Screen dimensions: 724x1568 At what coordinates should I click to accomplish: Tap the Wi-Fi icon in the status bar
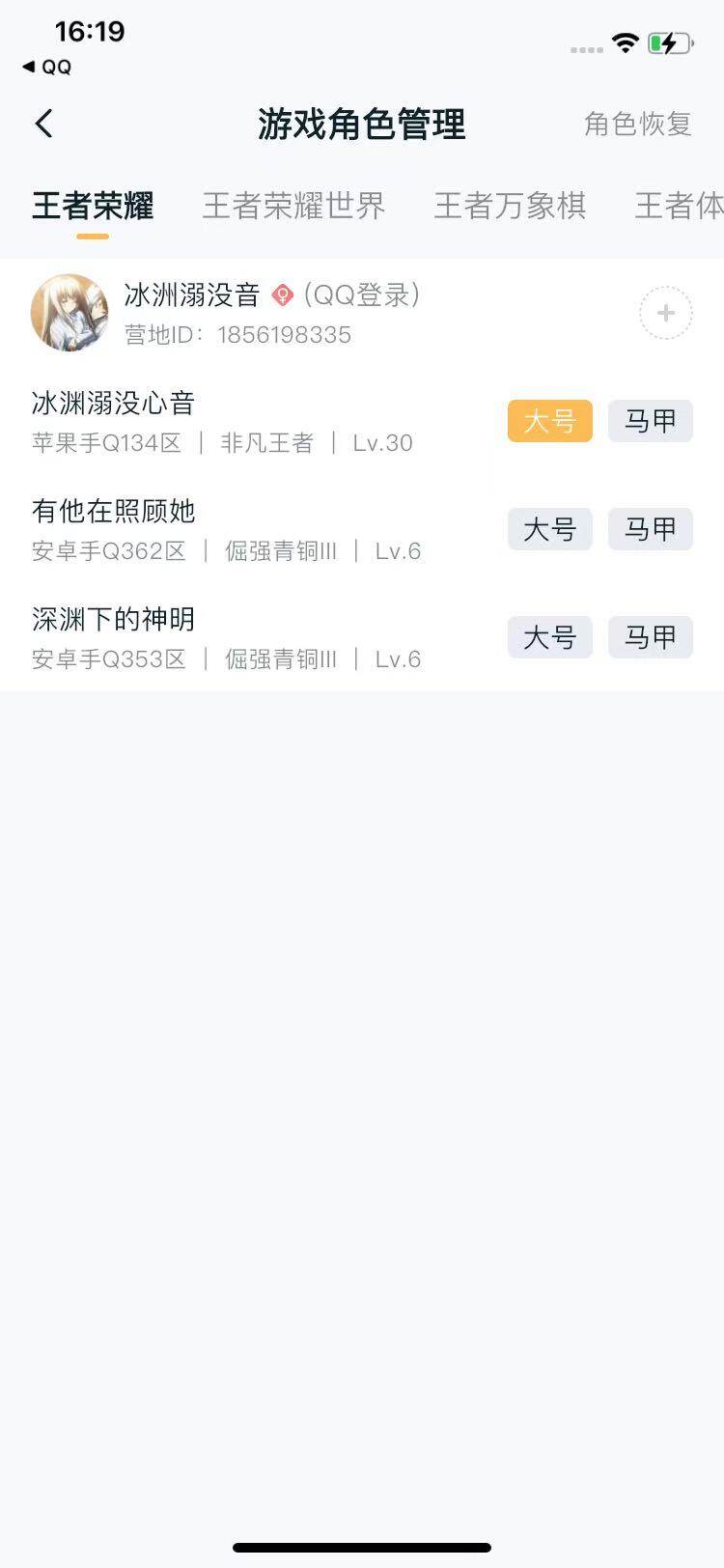point(627,42)
